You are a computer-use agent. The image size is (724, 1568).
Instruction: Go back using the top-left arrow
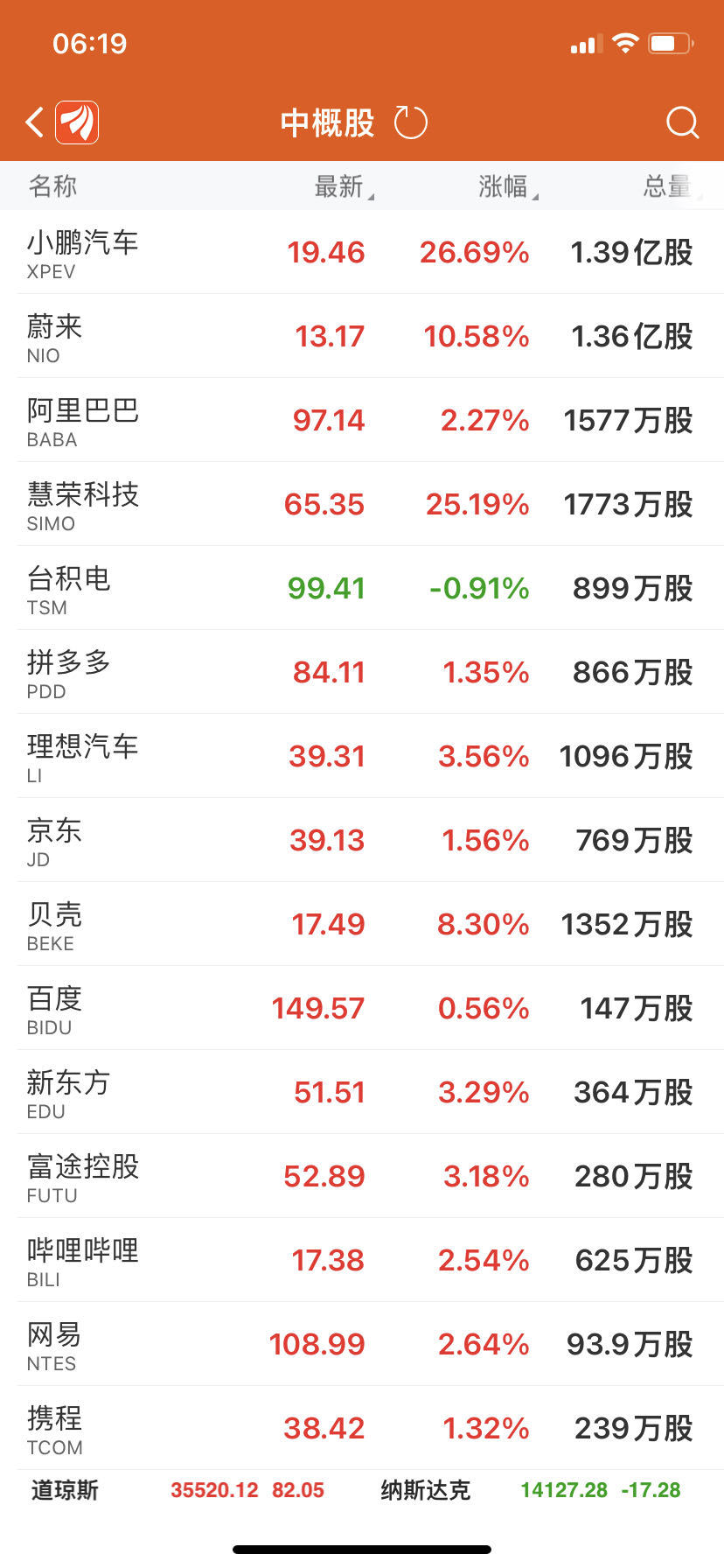[35, 122]
